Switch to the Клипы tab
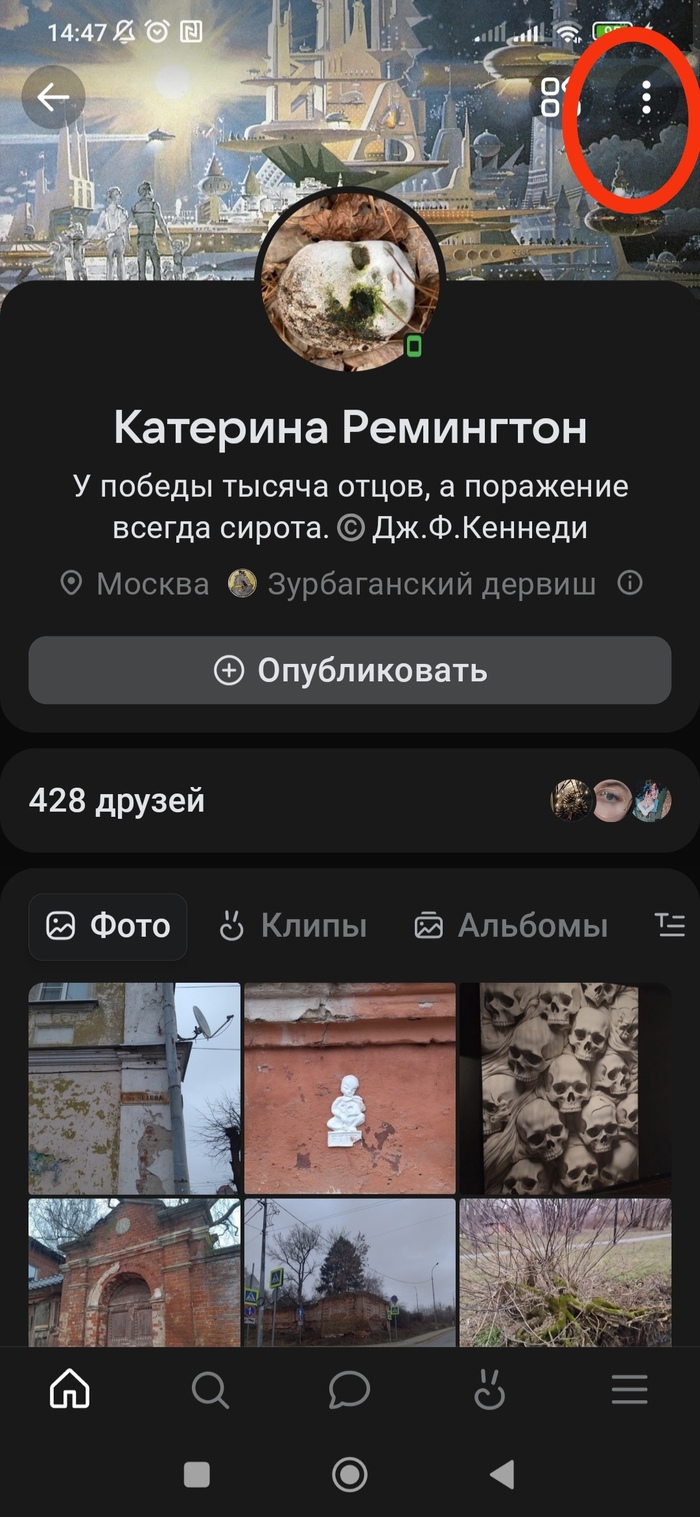 (x=293, y=926)
